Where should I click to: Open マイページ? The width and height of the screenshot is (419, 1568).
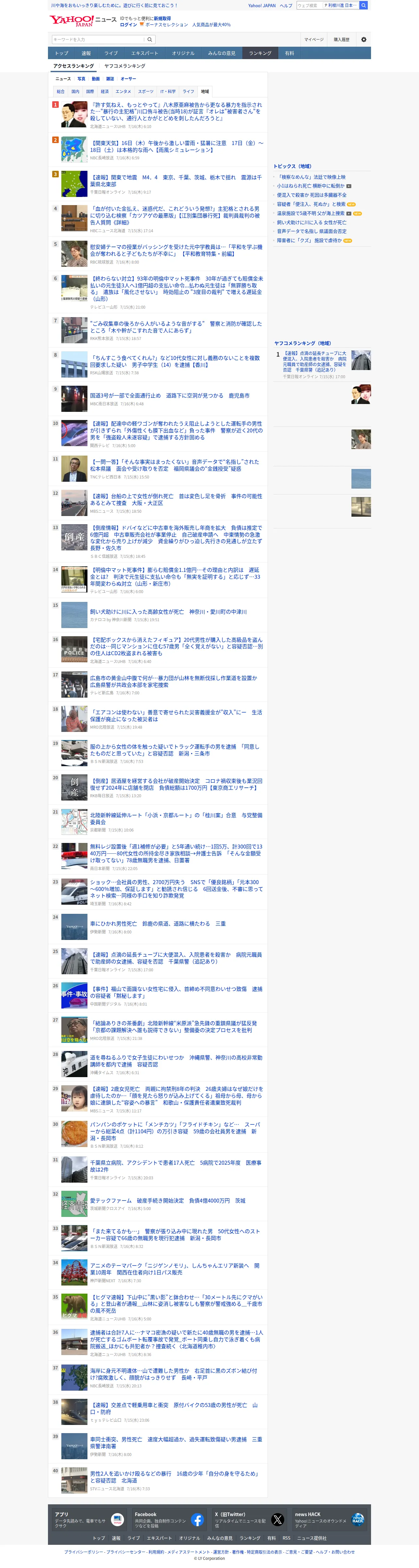[314, 40]
